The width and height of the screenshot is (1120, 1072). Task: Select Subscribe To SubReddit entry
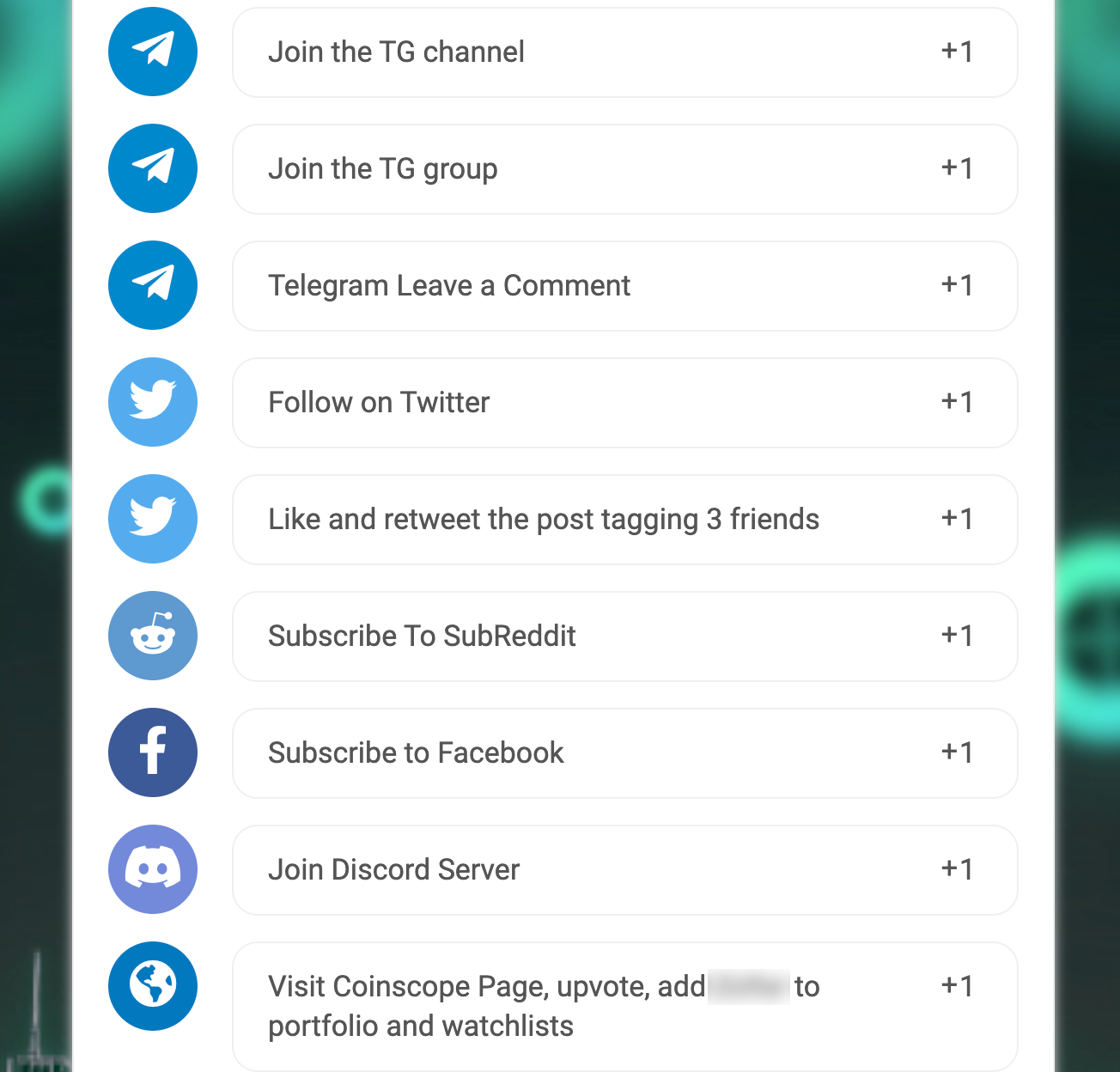pos(624,636)
